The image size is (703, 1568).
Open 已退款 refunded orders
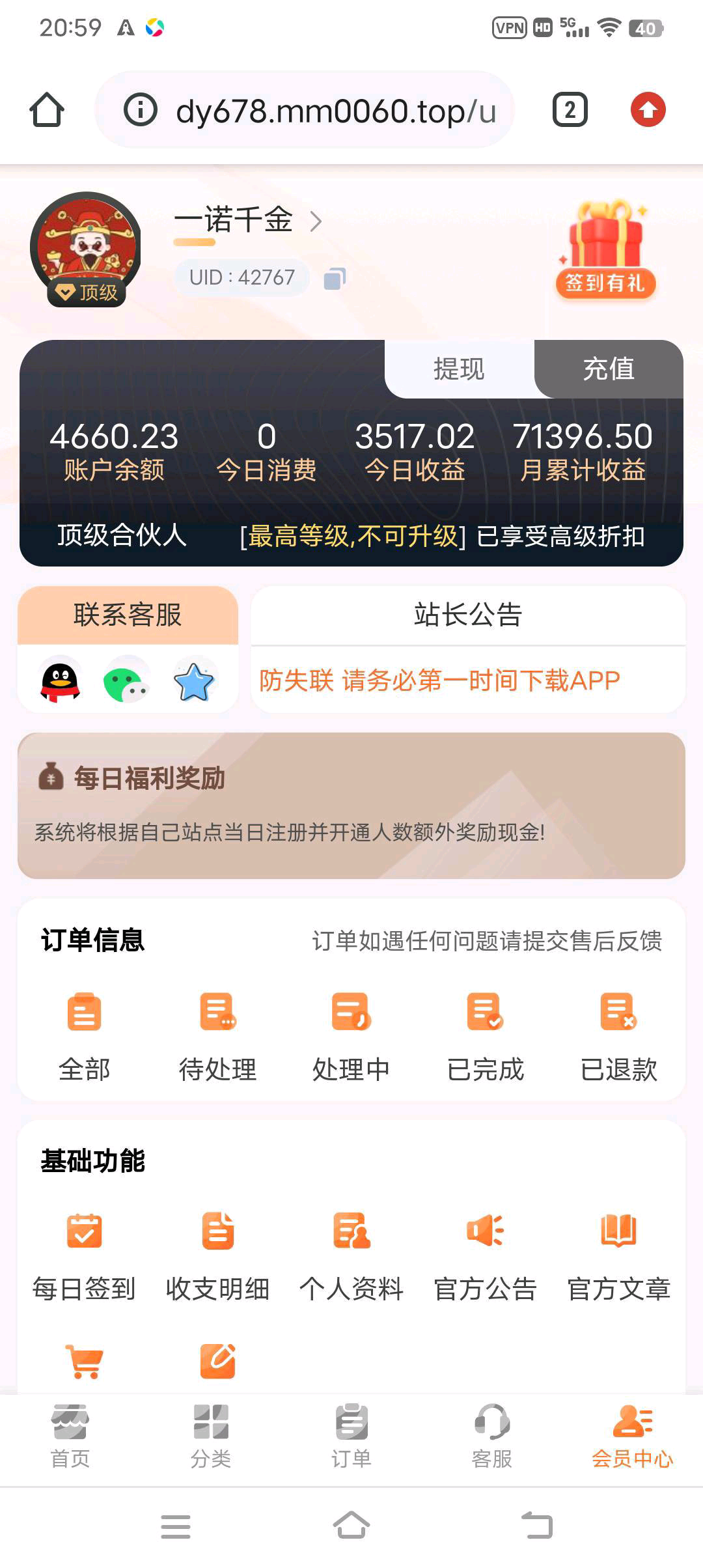click(618, 1035)
